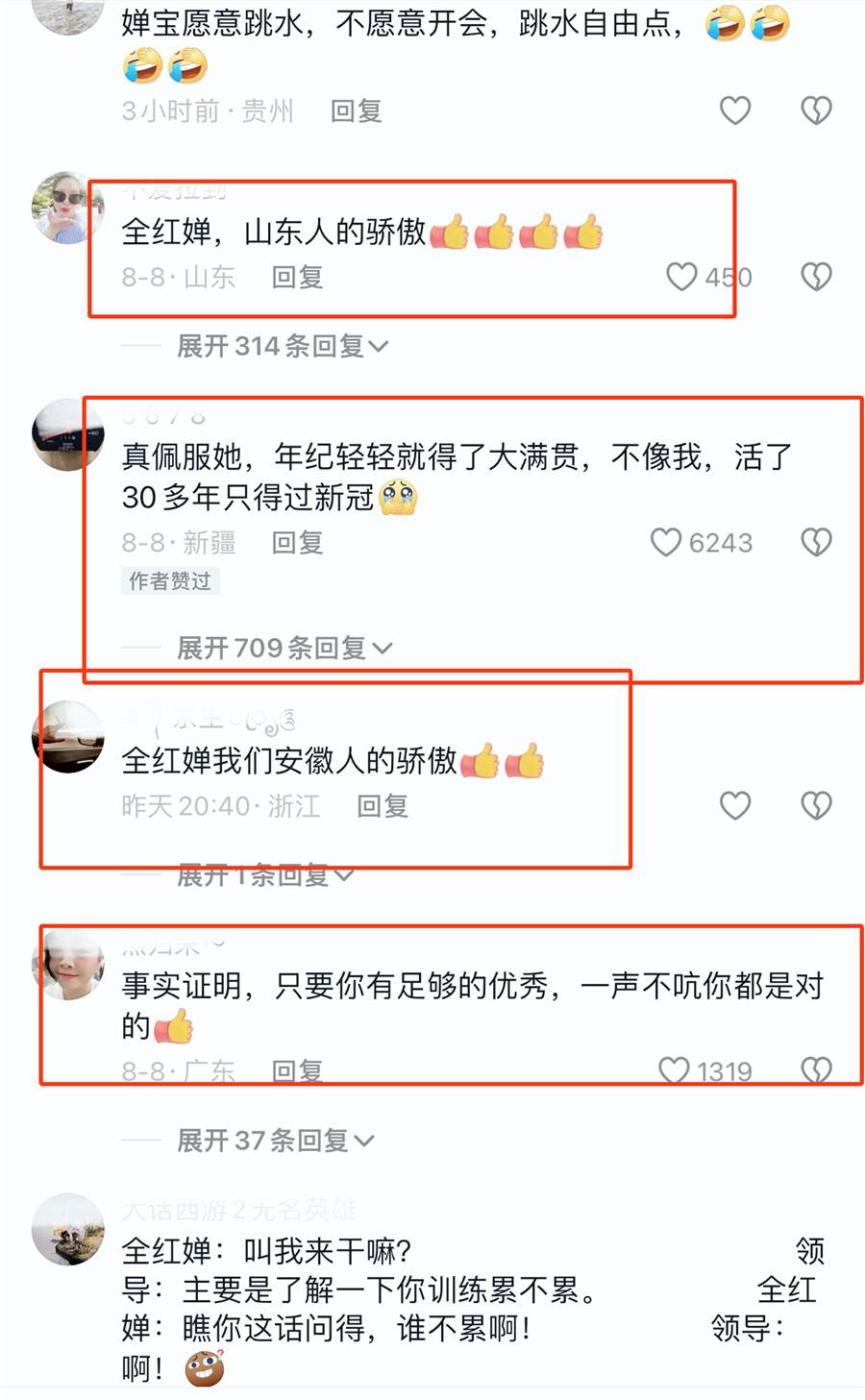
Task: Like the 事实证明 comment with 1319 likes
Action: [x=674, y=1070]
